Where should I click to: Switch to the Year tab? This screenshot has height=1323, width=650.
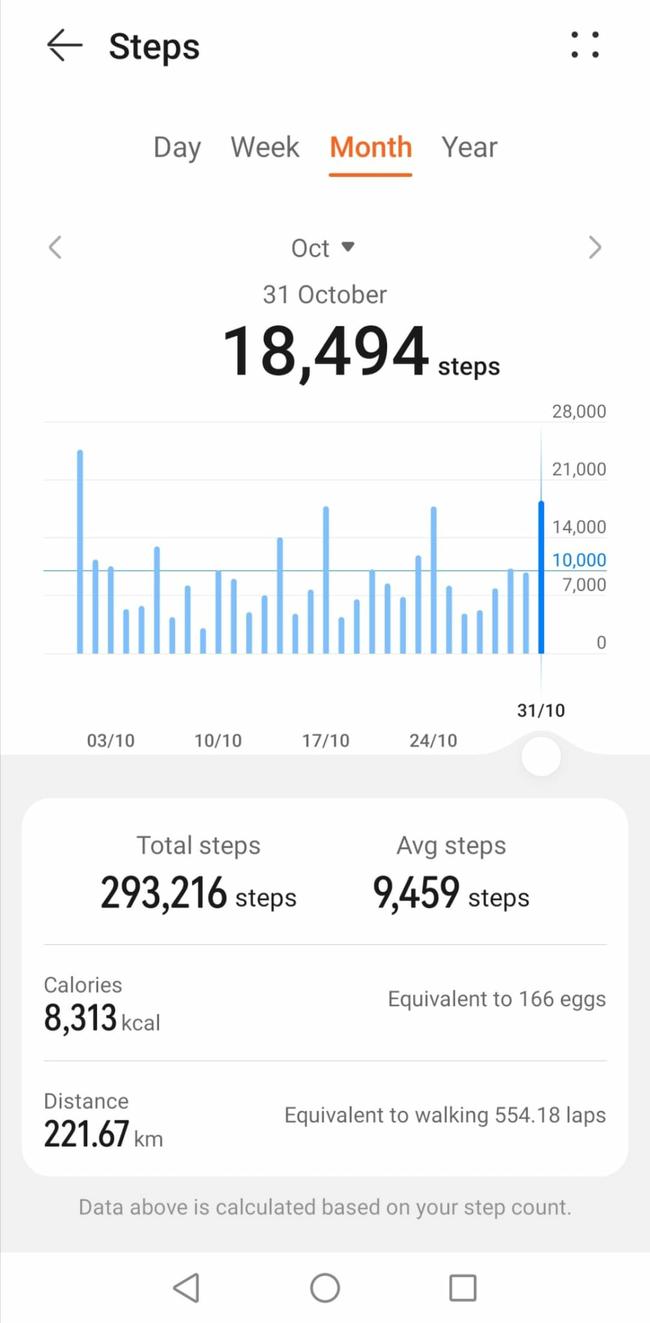point(470,147)
